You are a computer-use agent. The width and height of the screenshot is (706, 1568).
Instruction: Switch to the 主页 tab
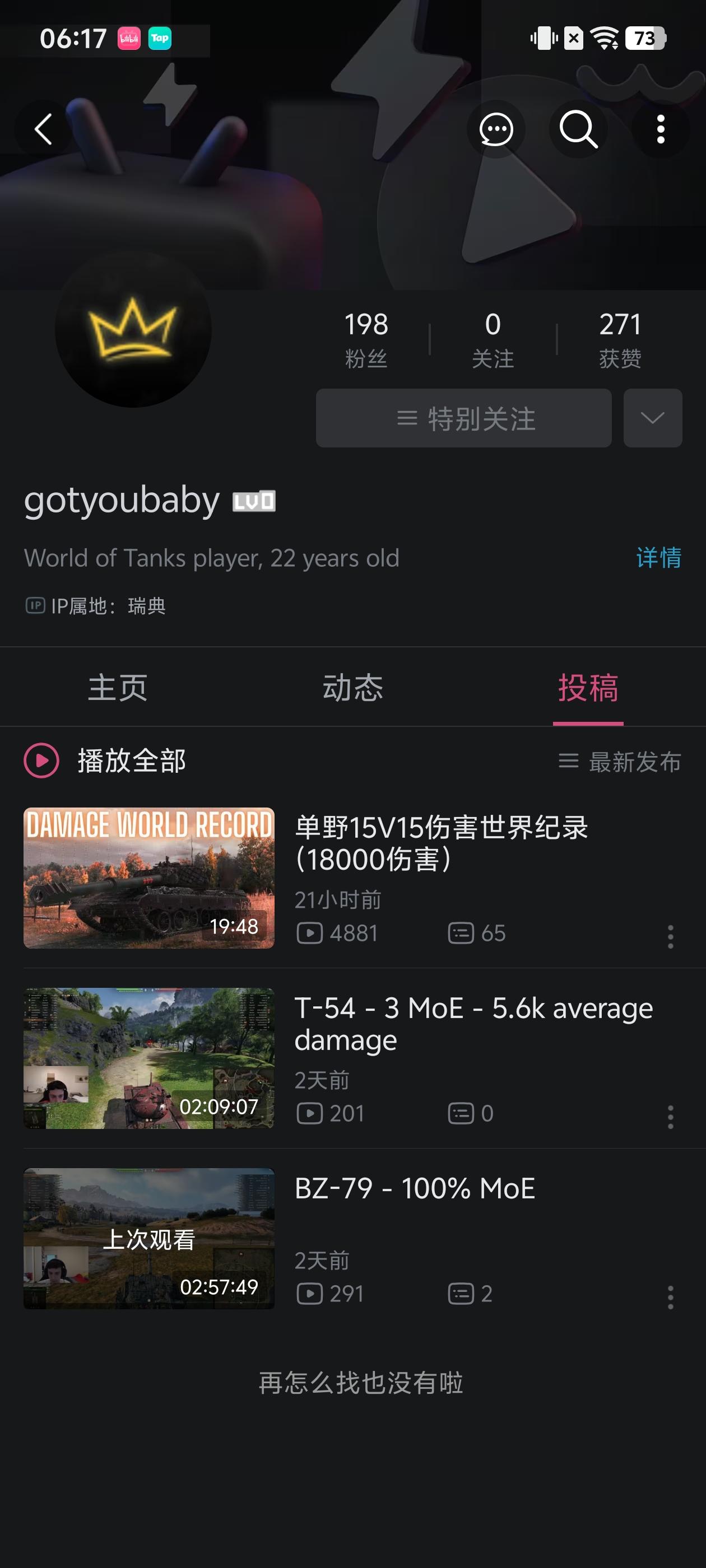coord(118,688)
